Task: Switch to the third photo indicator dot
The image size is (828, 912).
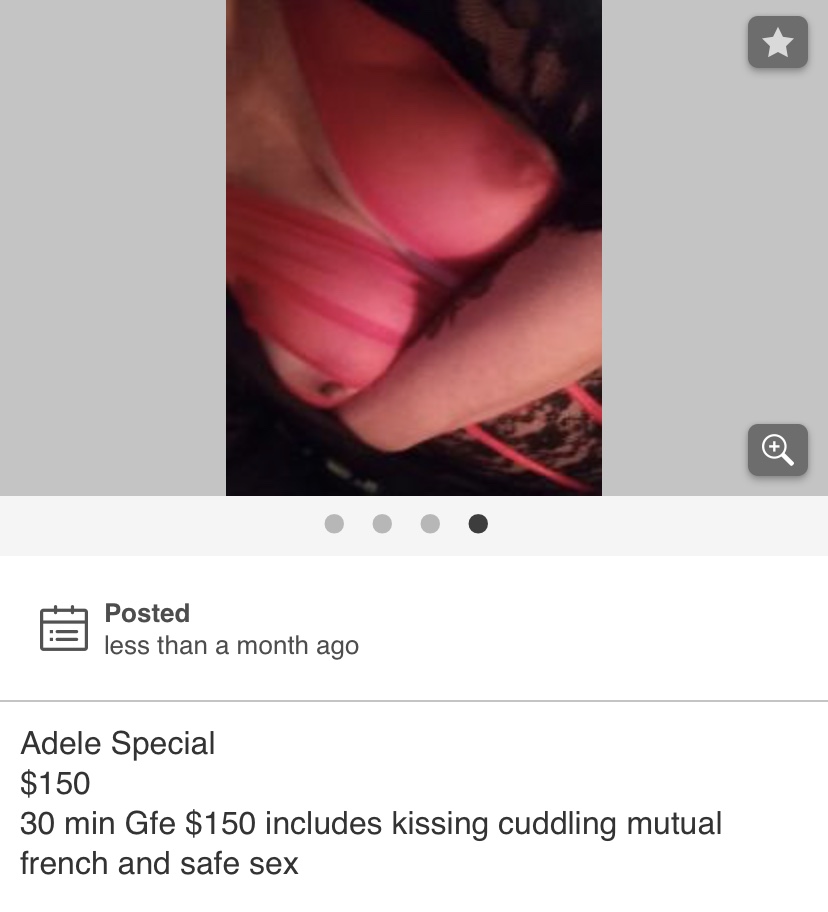Action: (x=430, y=524)
